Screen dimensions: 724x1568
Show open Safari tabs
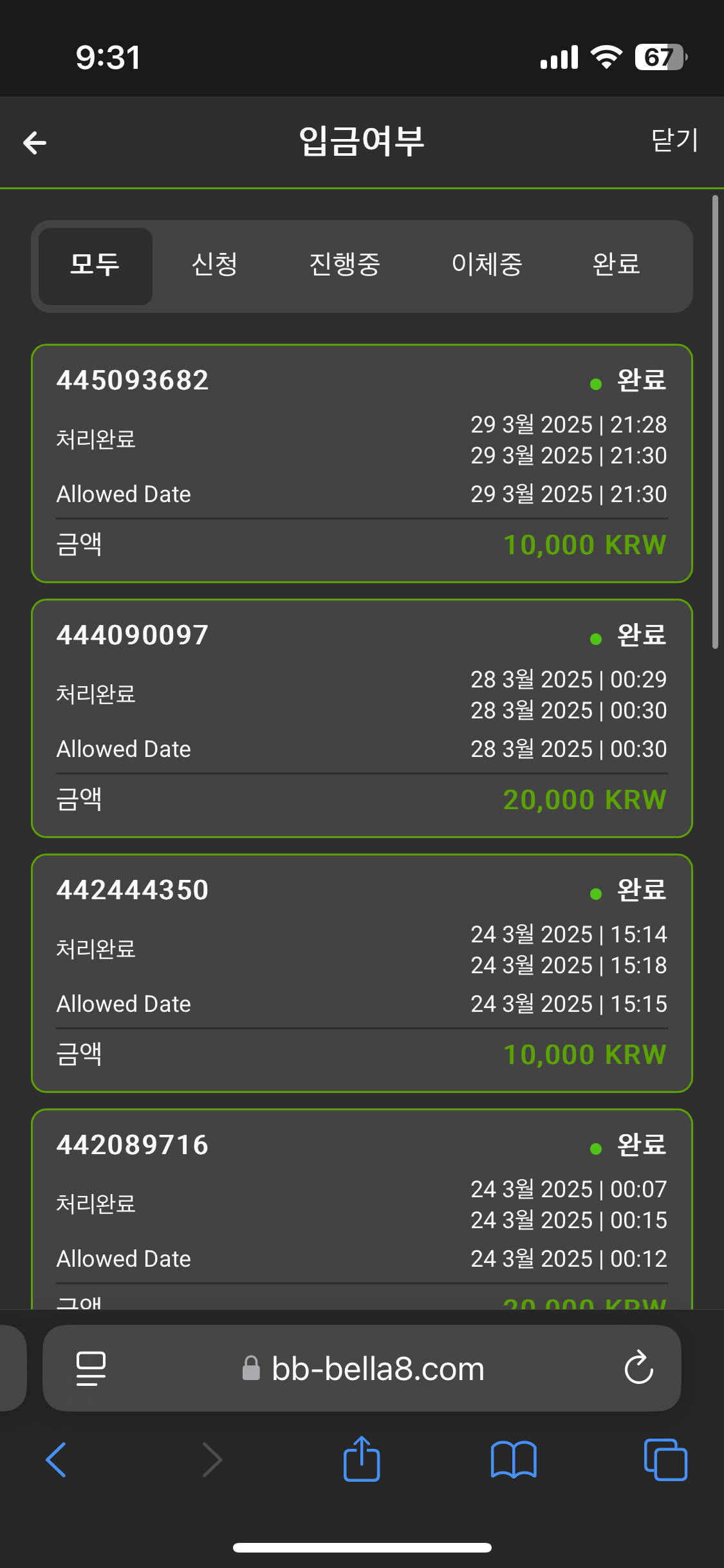click(x=665, y=1459)
